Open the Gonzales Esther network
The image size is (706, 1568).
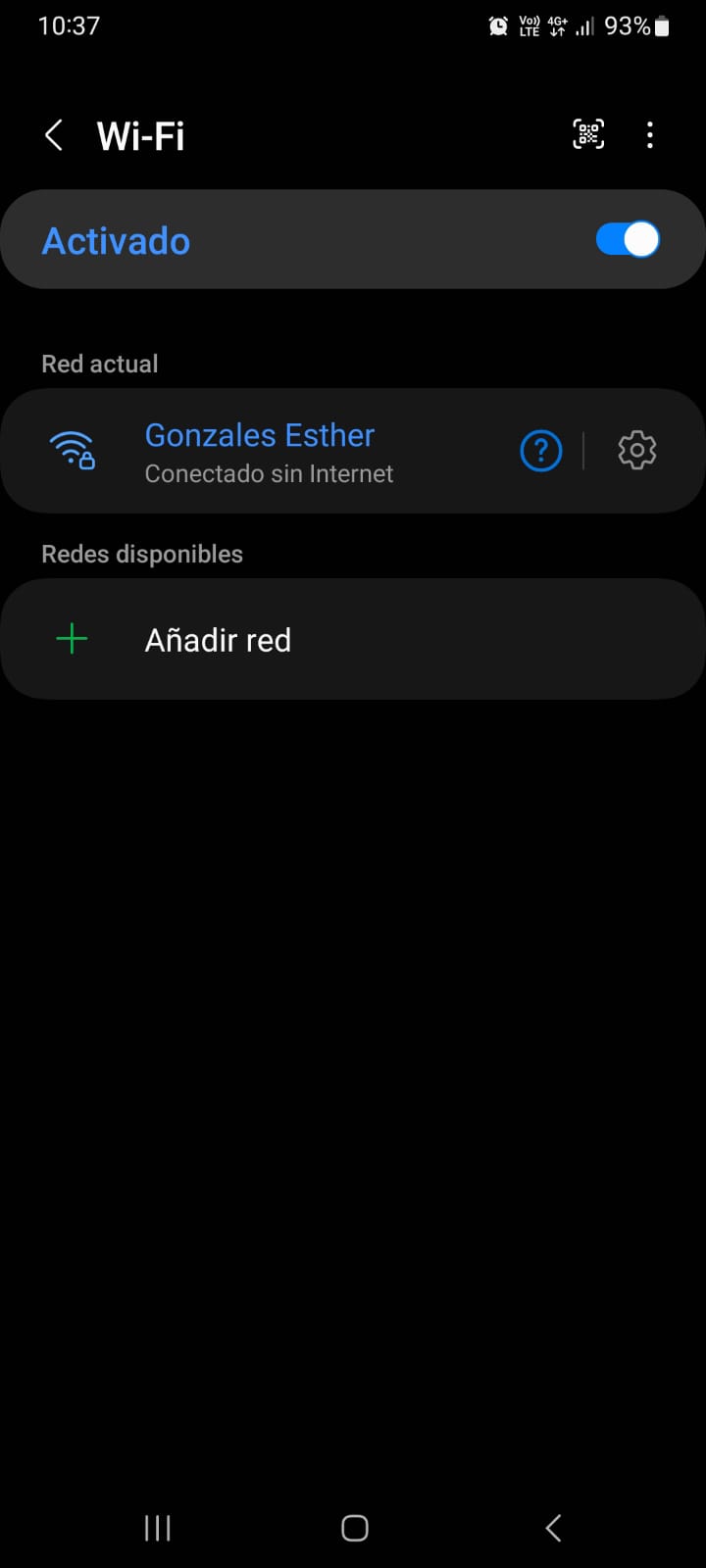pyautogui.click(x=260, y=451)
